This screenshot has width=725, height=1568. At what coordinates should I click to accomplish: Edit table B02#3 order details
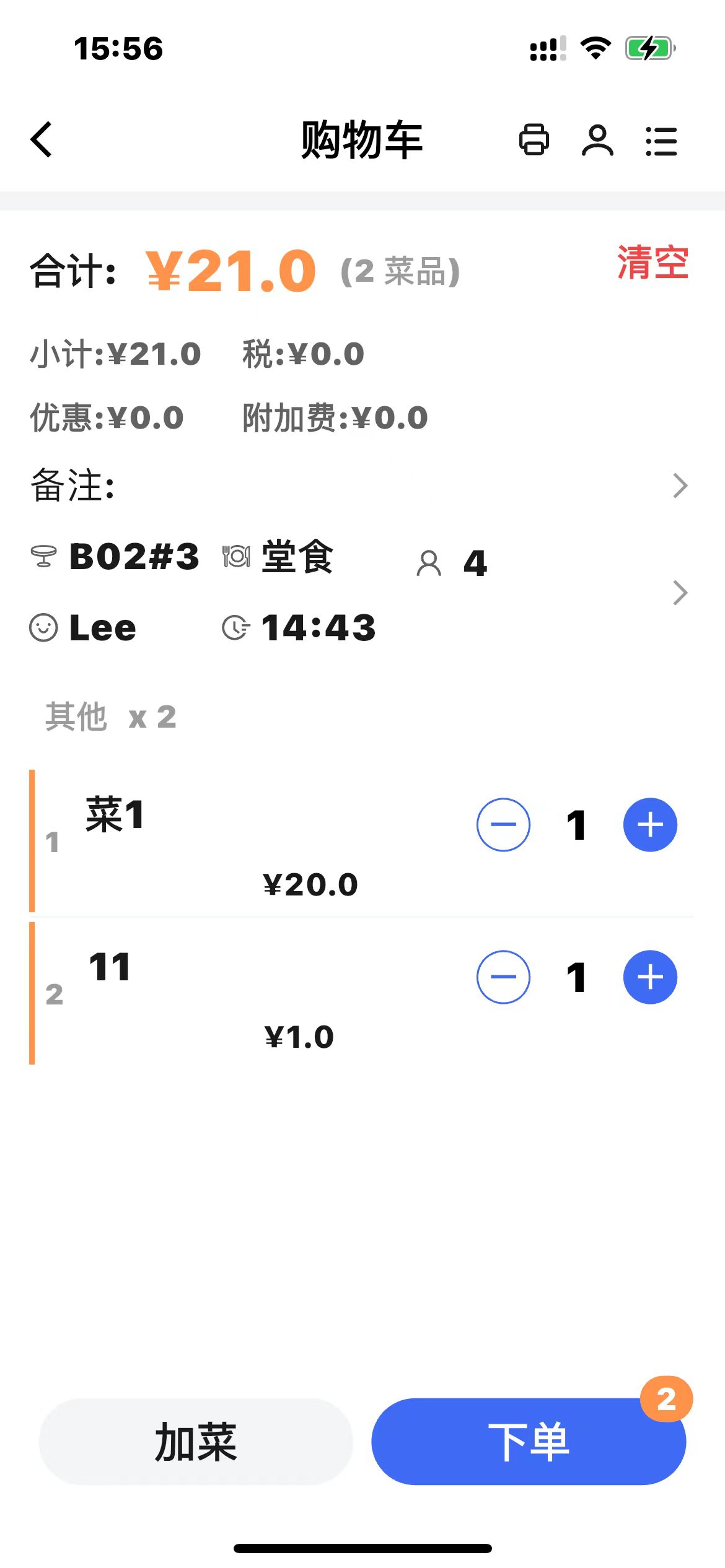(359, 592)
